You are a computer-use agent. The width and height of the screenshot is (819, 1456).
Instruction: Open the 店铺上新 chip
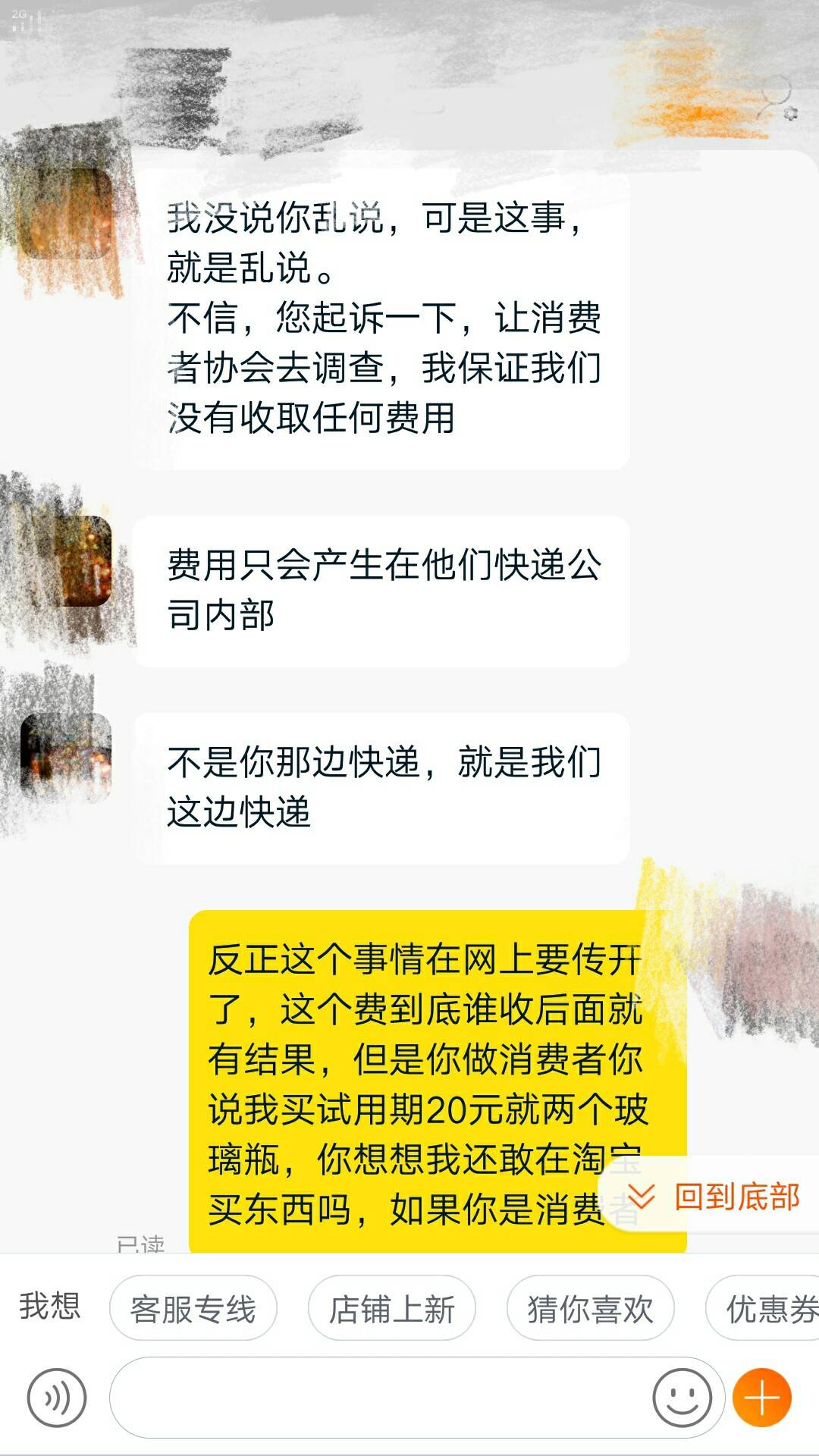[391, 1309]
